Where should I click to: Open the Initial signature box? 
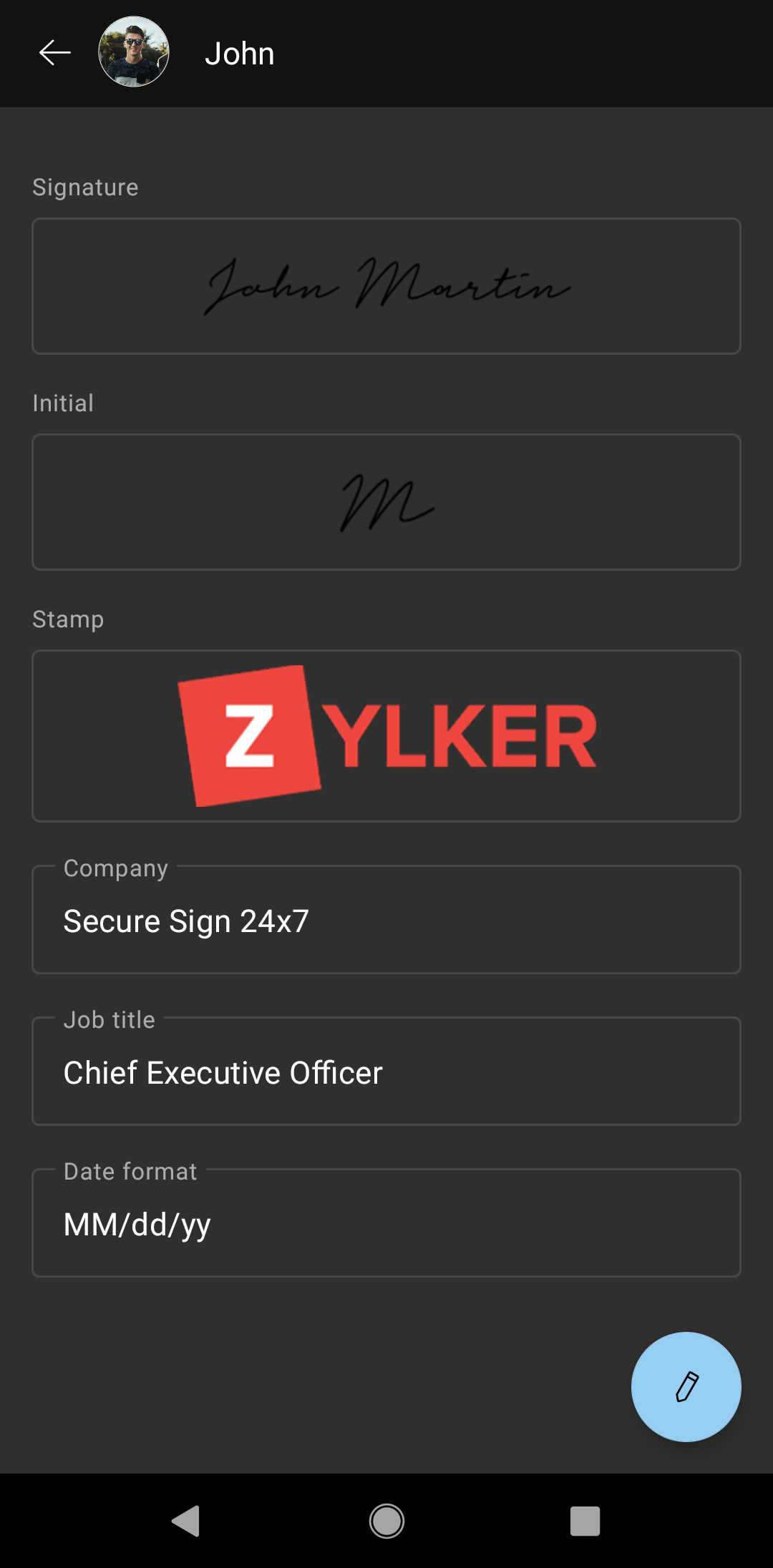386,502
